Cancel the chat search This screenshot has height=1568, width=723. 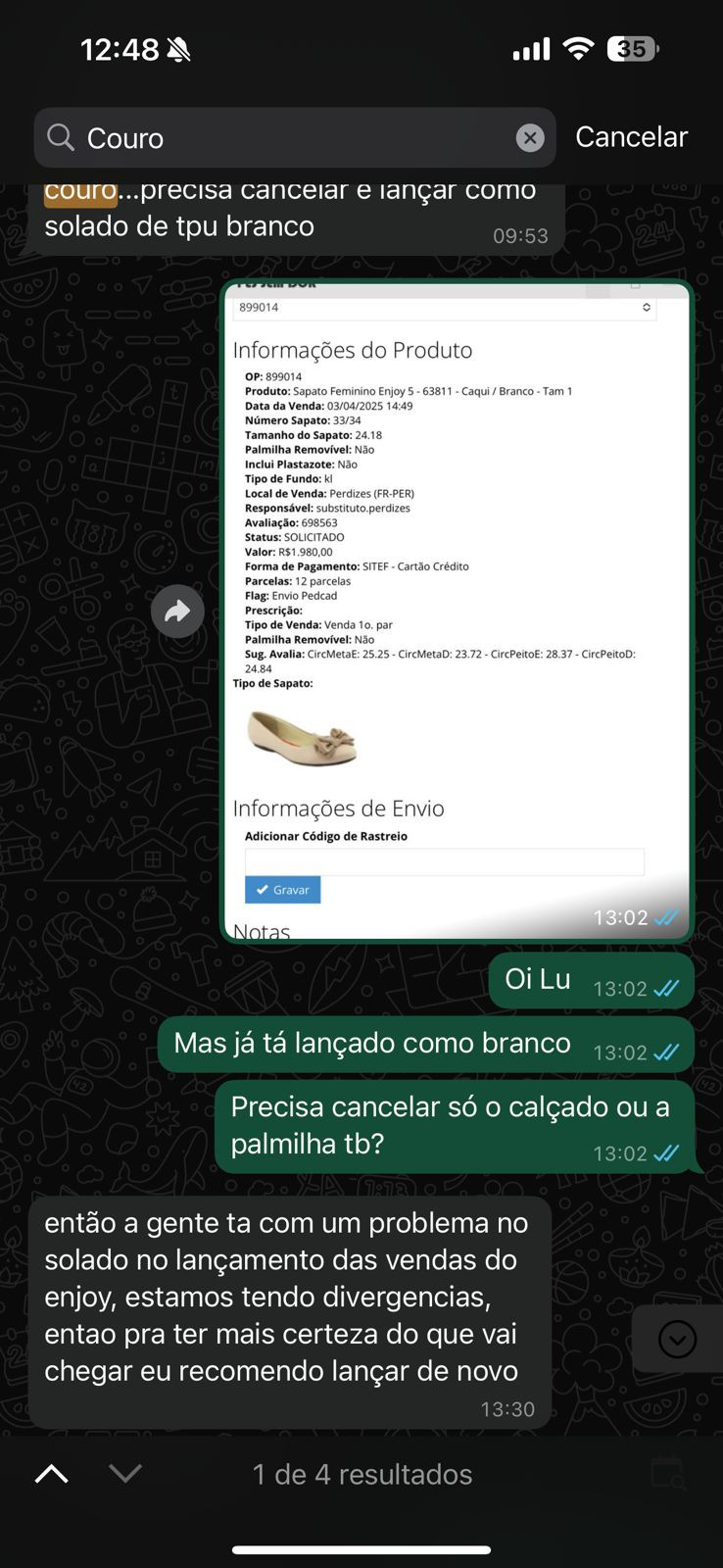click(x=631, y=137)
